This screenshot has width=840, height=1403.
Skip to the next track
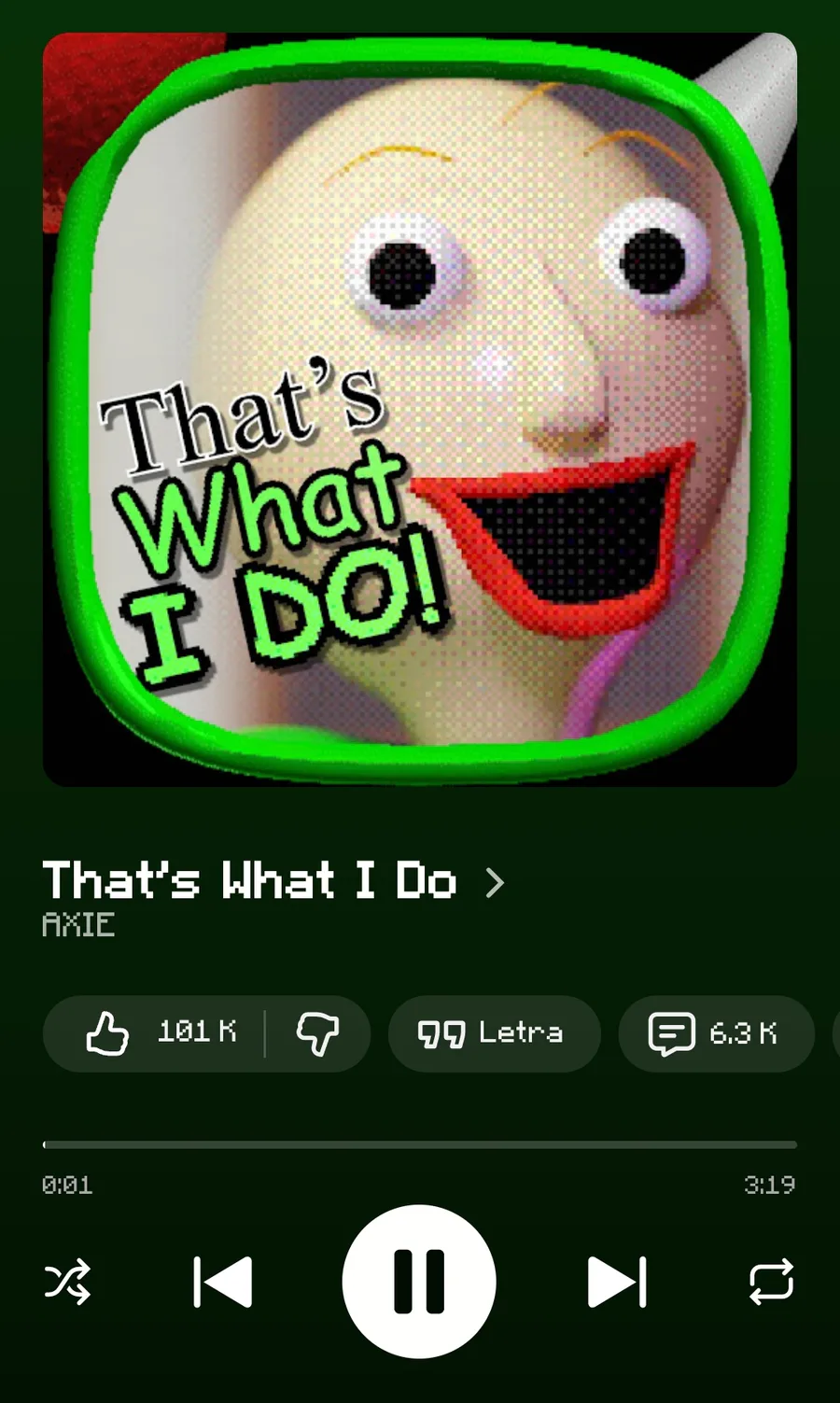pyautogui.click(x=617, y=1282)
